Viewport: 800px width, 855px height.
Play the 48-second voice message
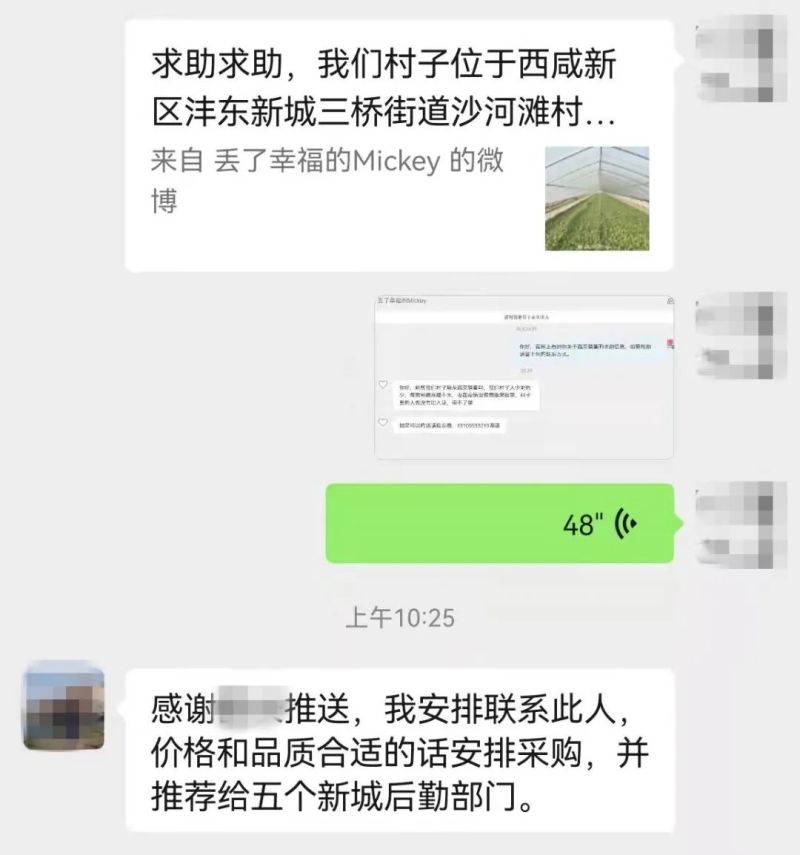click(x=500, y=523)
